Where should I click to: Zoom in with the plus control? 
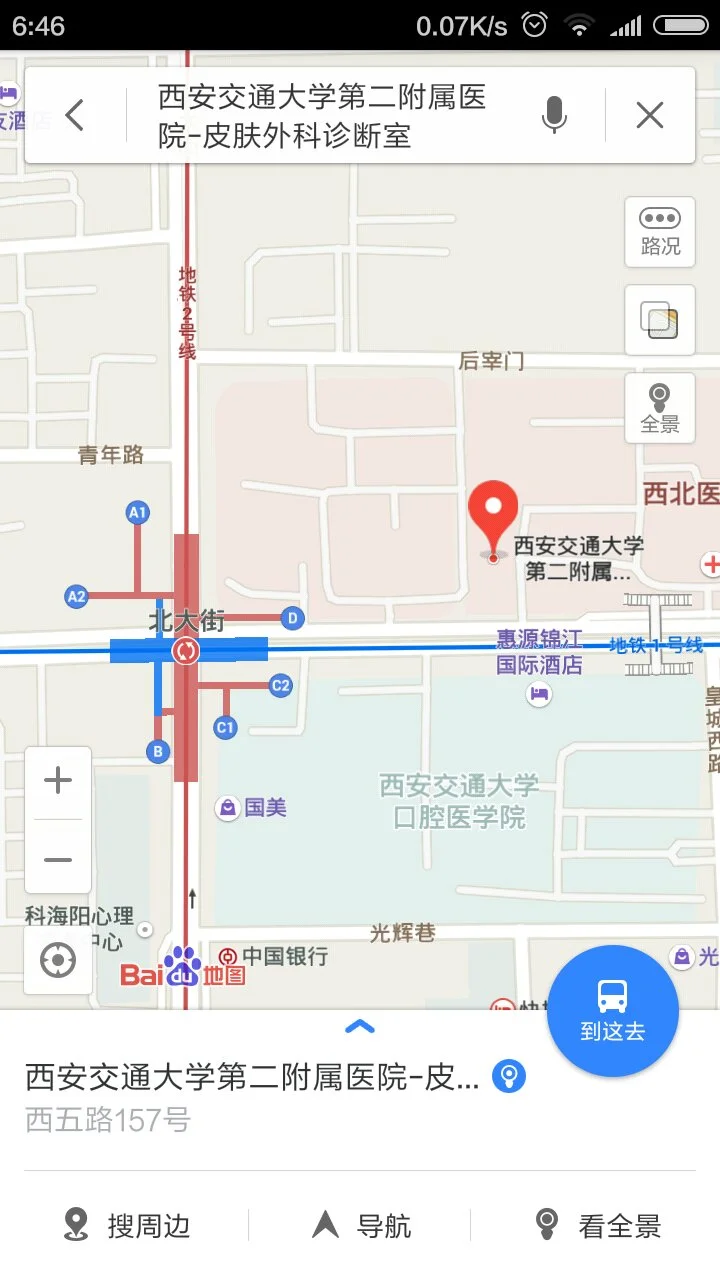(57, 780)
